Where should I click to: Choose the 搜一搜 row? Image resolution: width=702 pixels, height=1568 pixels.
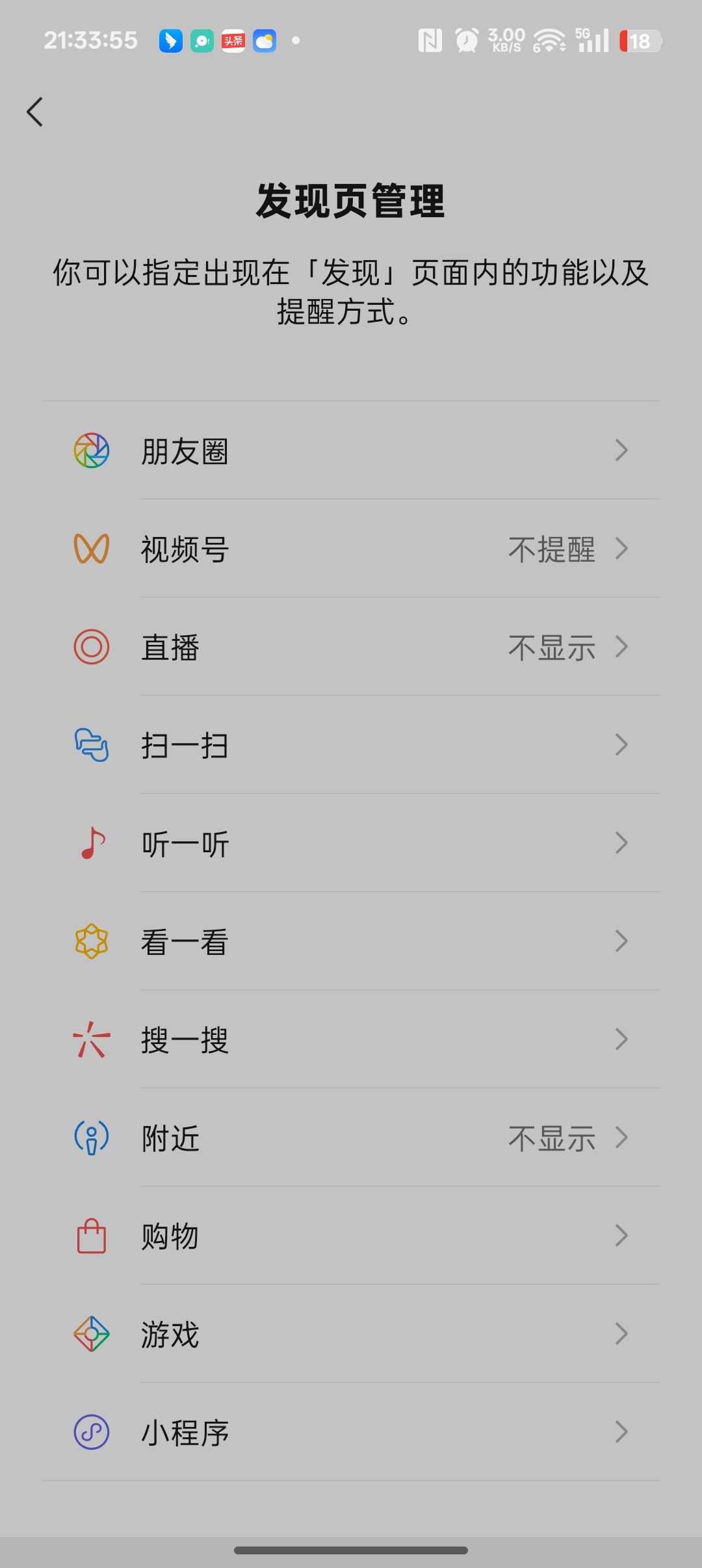click(x=351, y=1040)
